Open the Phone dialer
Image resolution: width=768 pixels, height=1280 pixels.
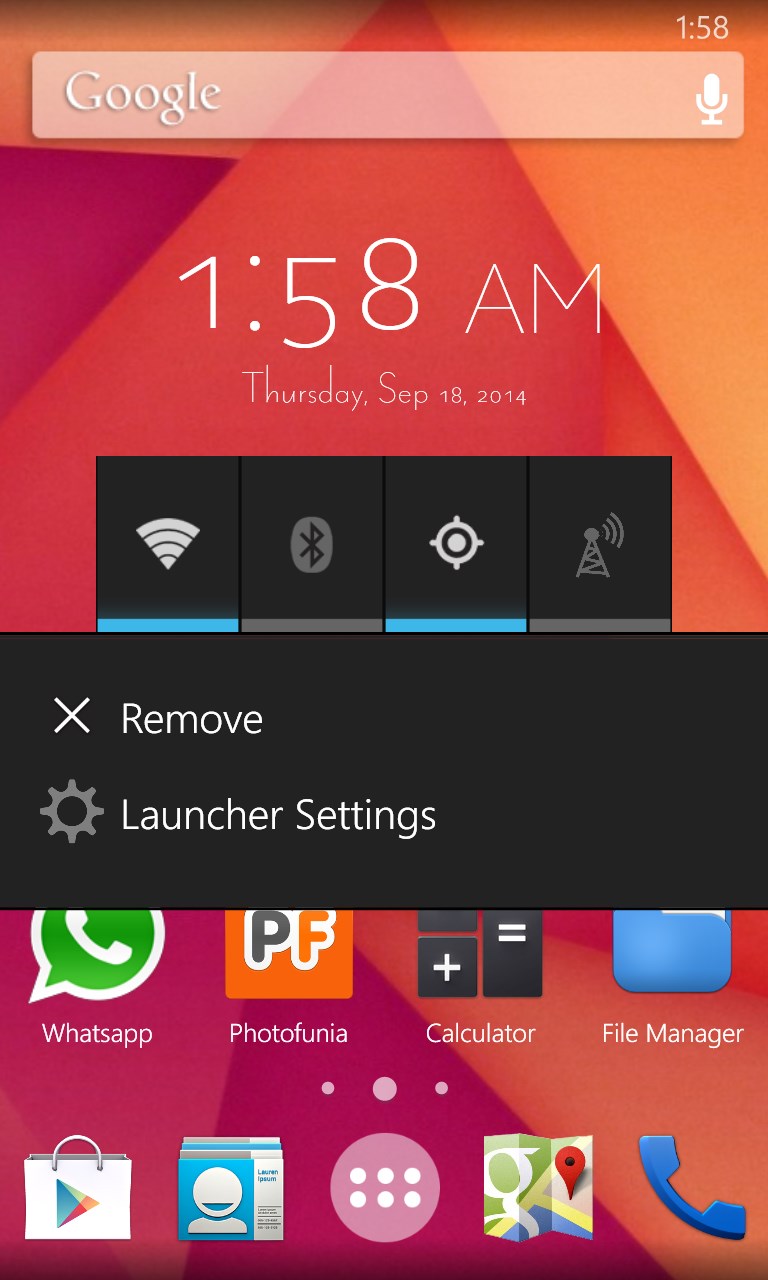point(690,1188)
